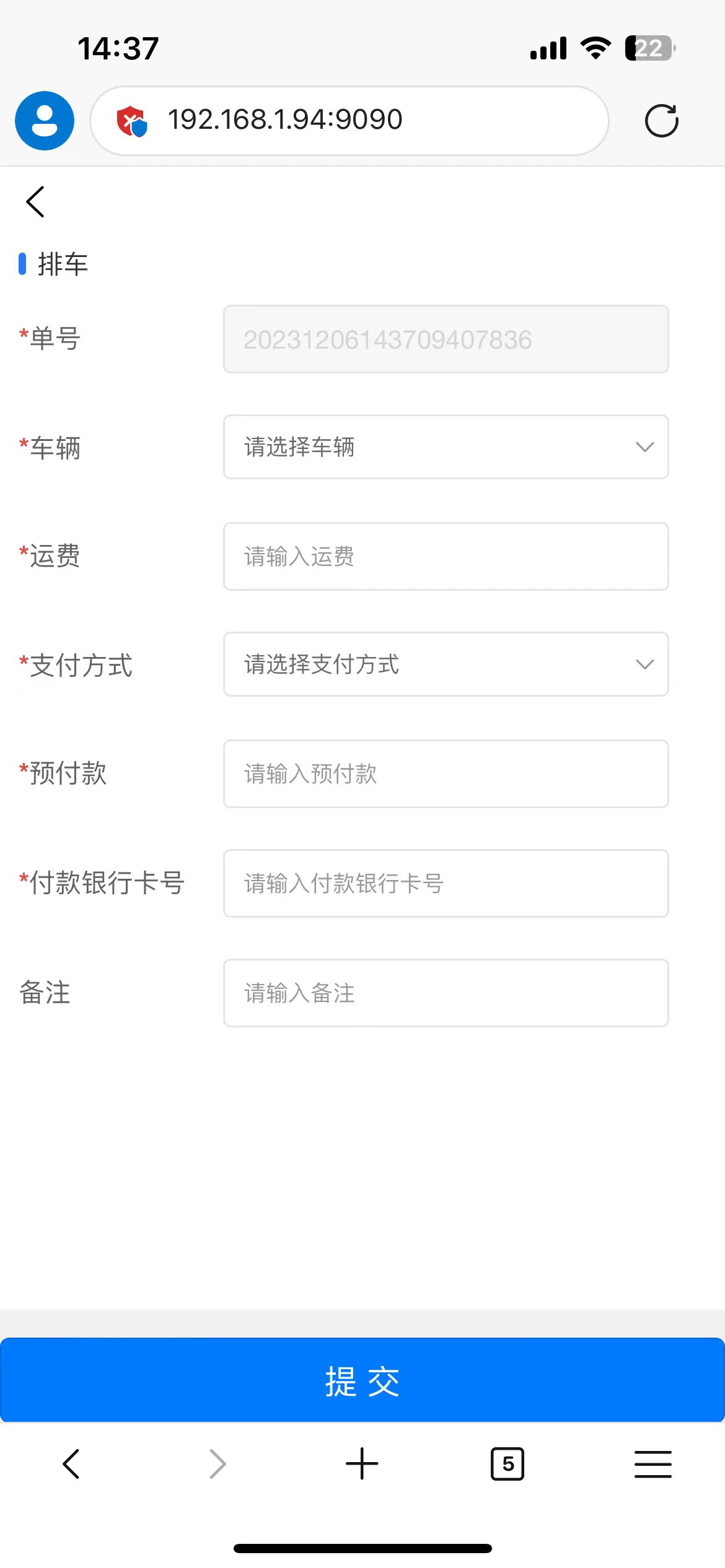Open the 请选择车辆 vehicle dropdown
Viewport: 725px width, 1568px height.
tap(446, 446)
